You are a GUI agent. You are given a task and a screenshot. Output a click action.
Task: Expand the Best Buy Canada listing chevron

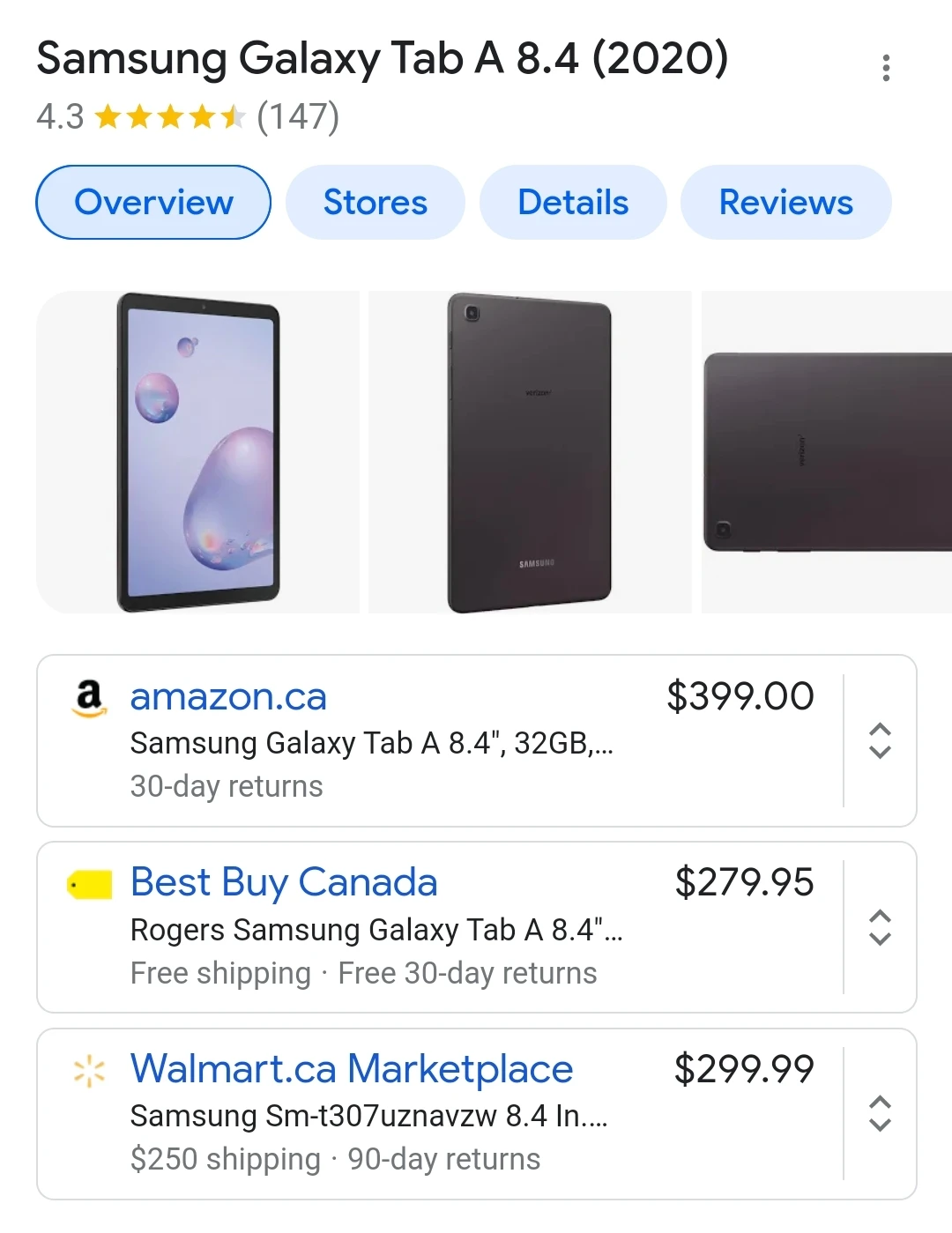pyautogui.click(x=881, y=928)
